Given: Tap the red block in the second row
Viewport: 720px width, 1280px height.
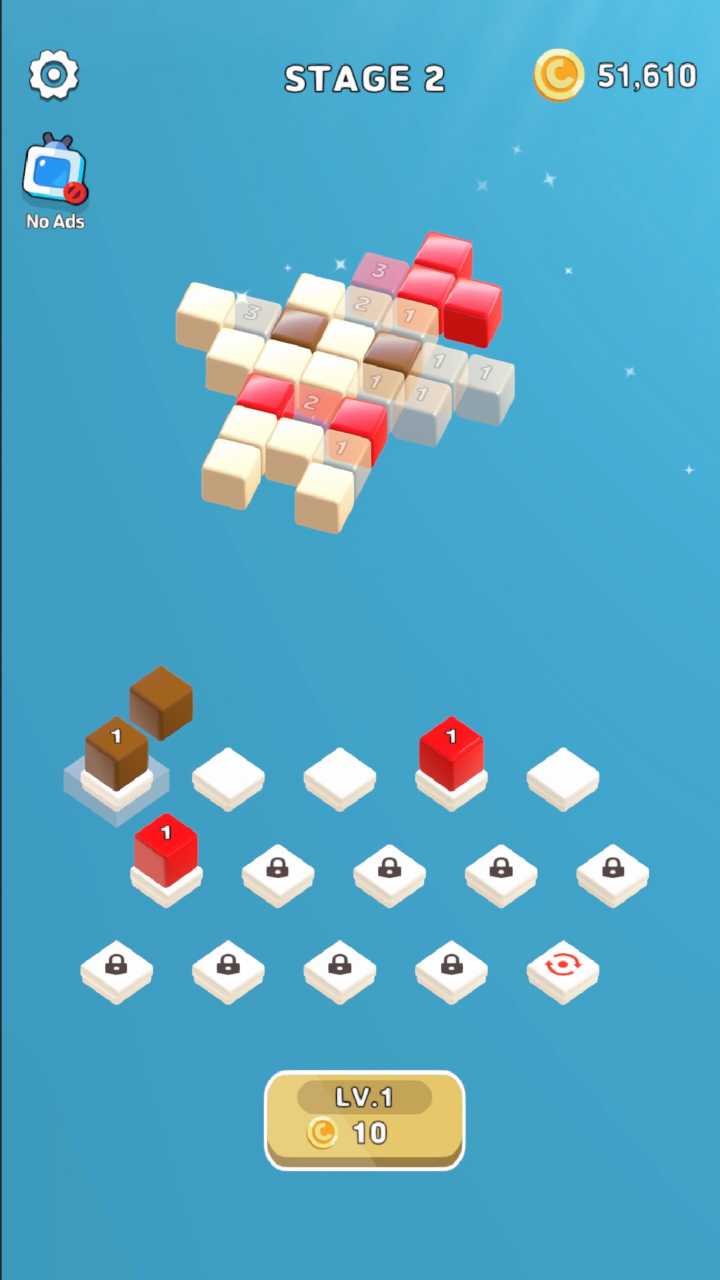Looking at the screenshot, I should point(166,850).
